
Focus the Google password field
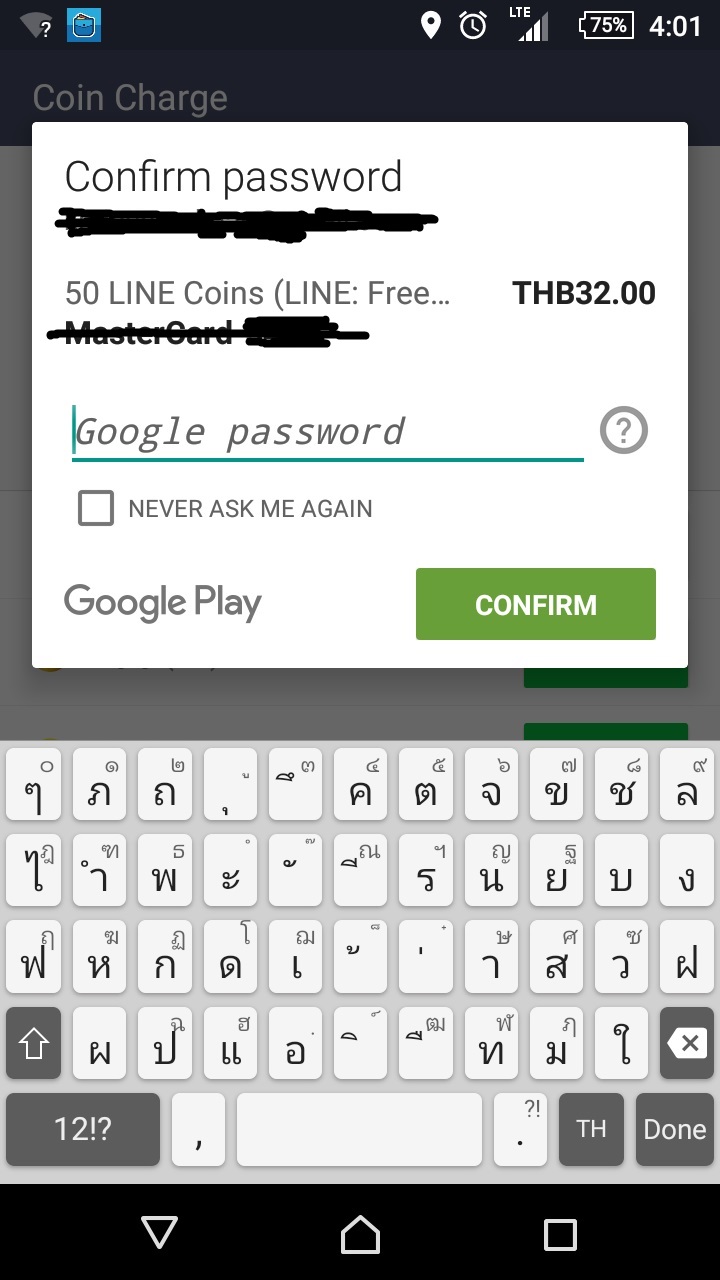(327, 431)
